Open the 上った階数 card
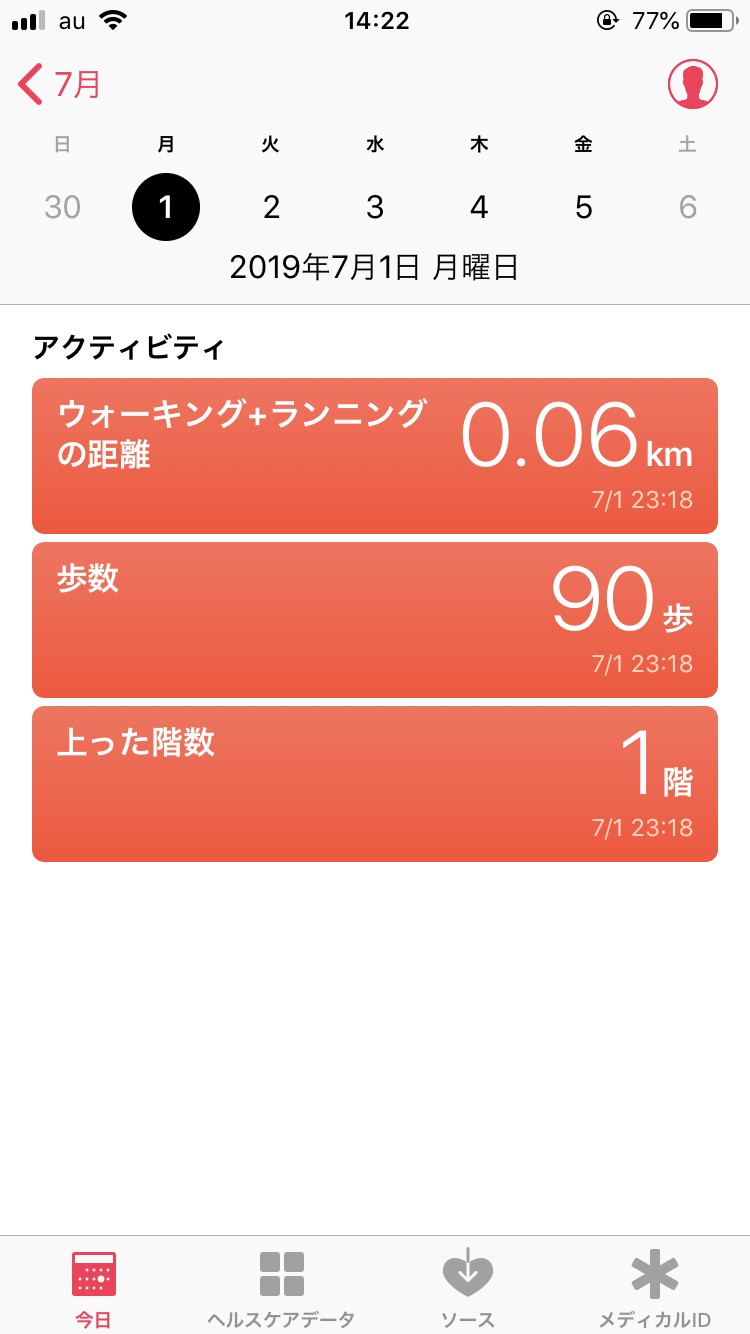This screenshot has width=750, height=1334. click(x=375, y=784)
